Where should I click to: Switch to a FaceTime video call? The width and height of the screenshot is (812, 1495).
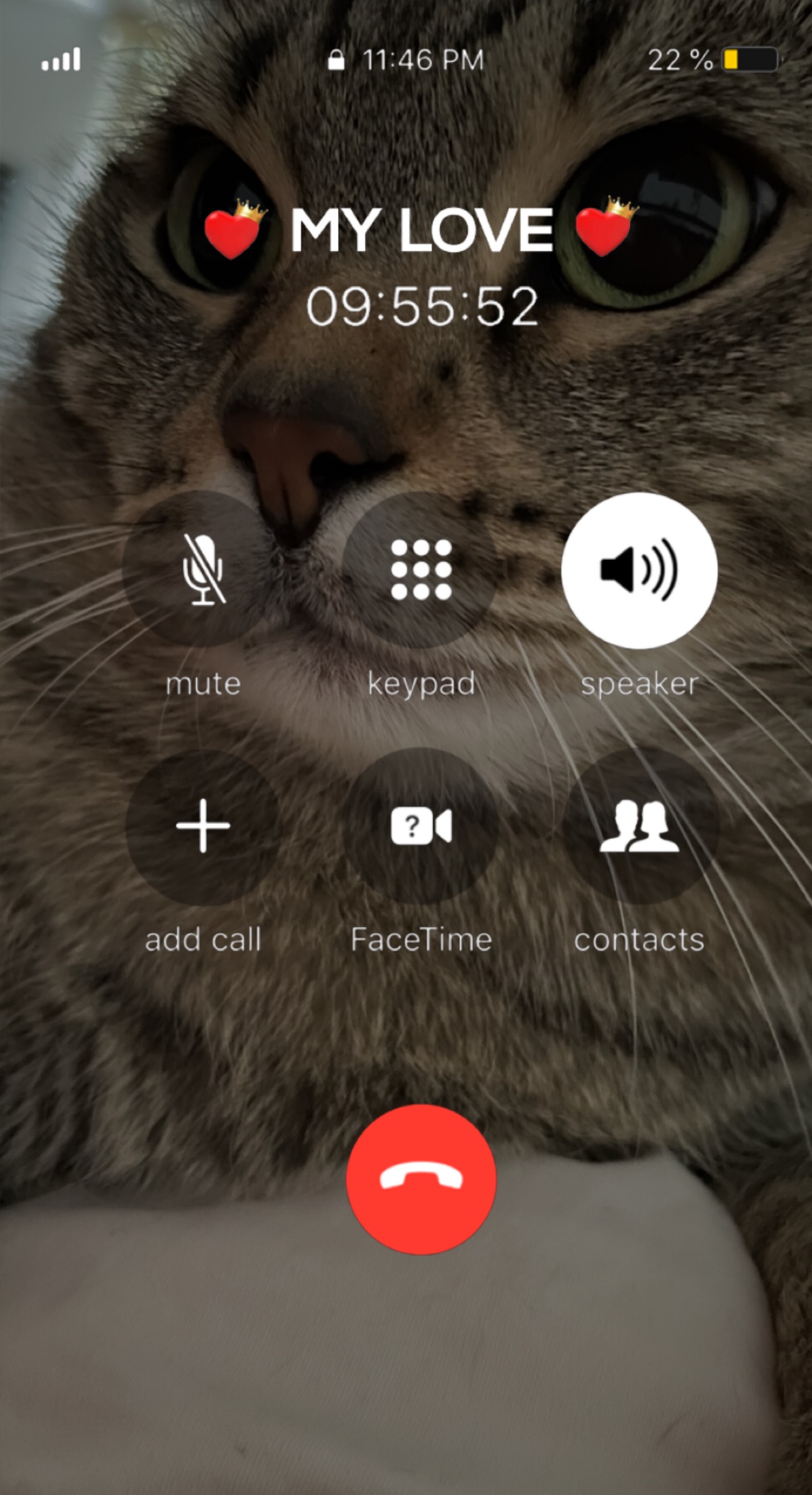[x=421, y=826]
